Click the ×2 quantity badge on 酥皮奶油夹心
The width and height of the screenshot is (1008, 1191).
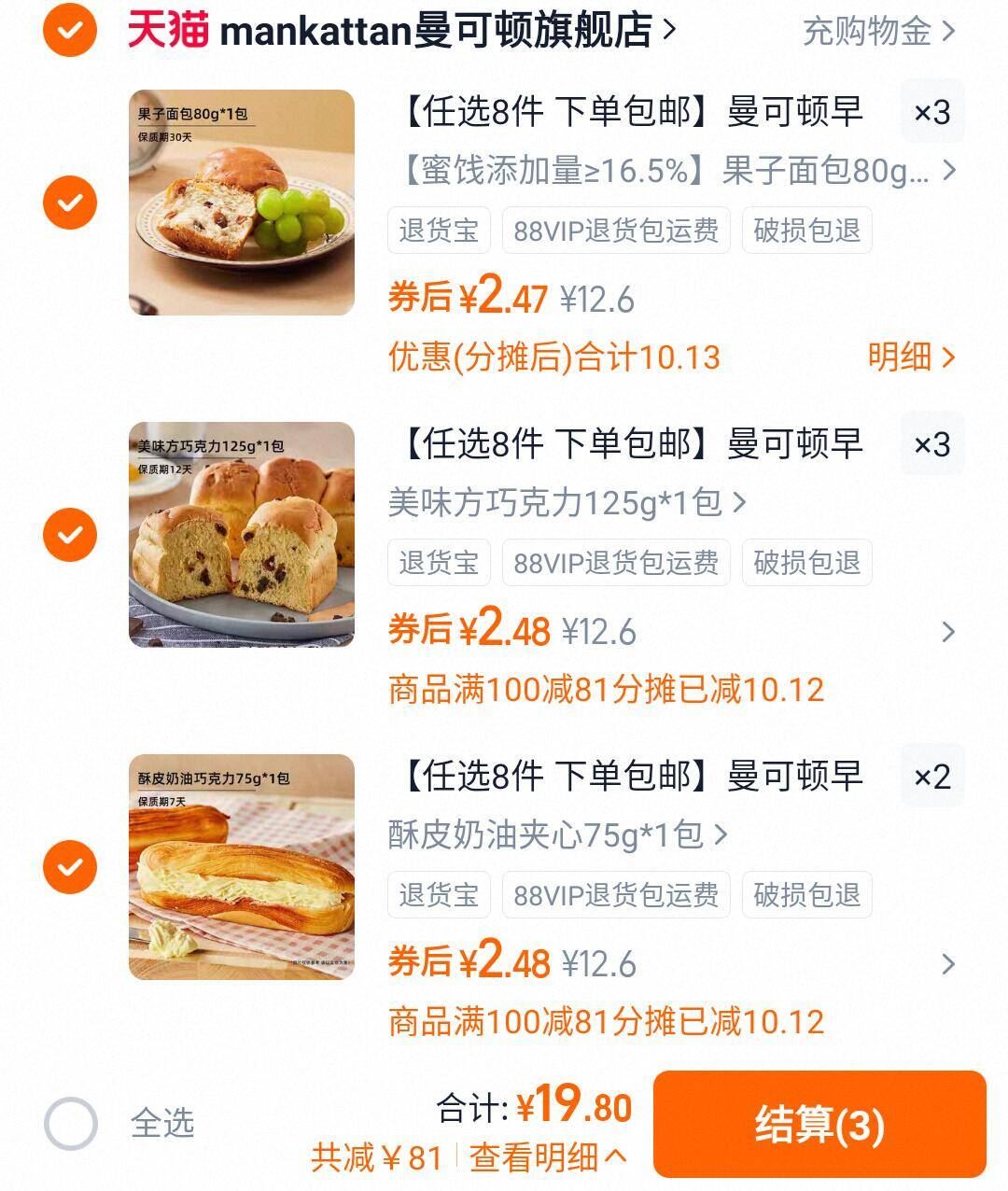click(931, 775)
